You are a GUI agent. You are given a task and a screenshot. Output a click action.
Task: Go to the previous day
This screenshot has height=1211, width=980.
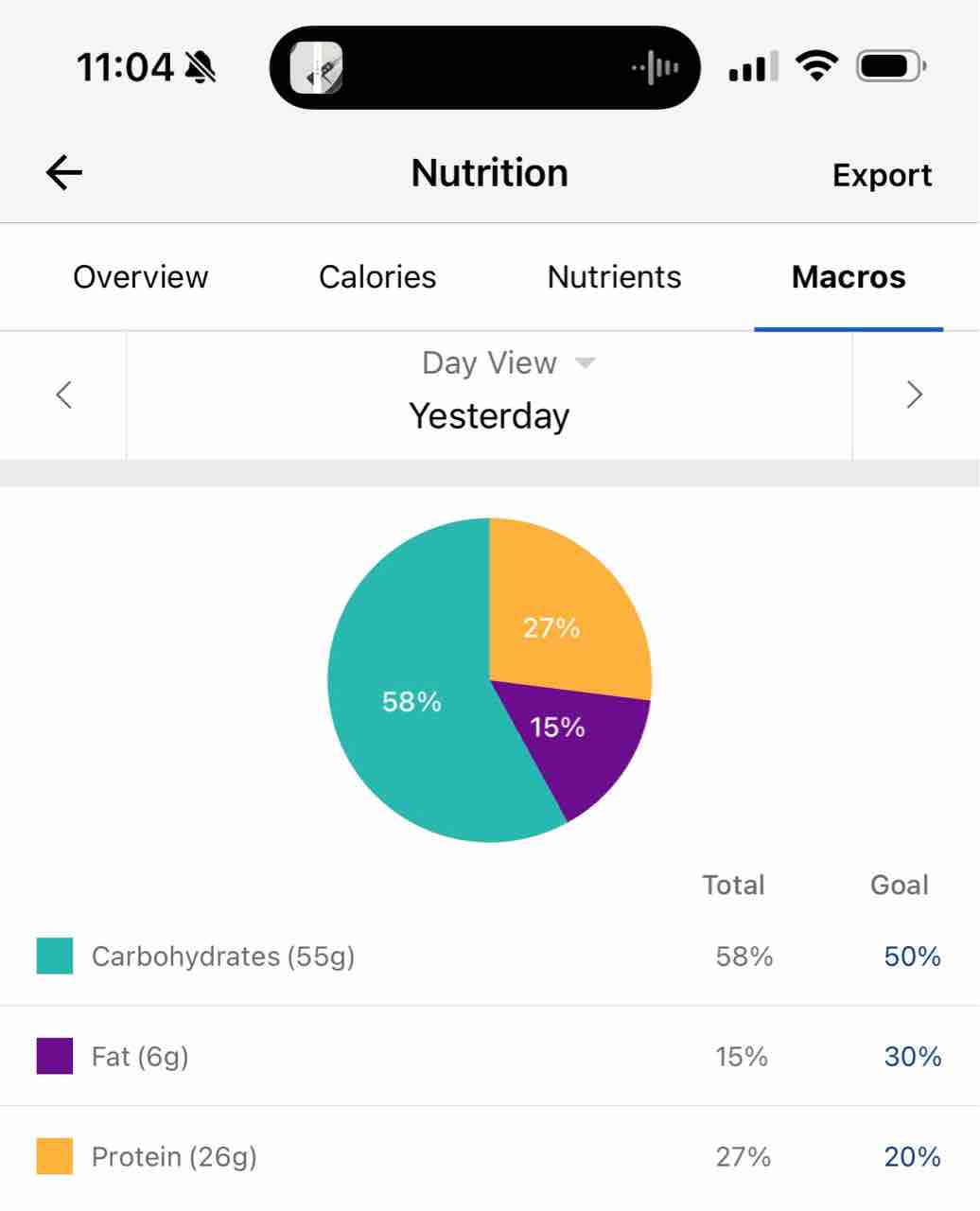pyautogui.click(x=63, y=395)
